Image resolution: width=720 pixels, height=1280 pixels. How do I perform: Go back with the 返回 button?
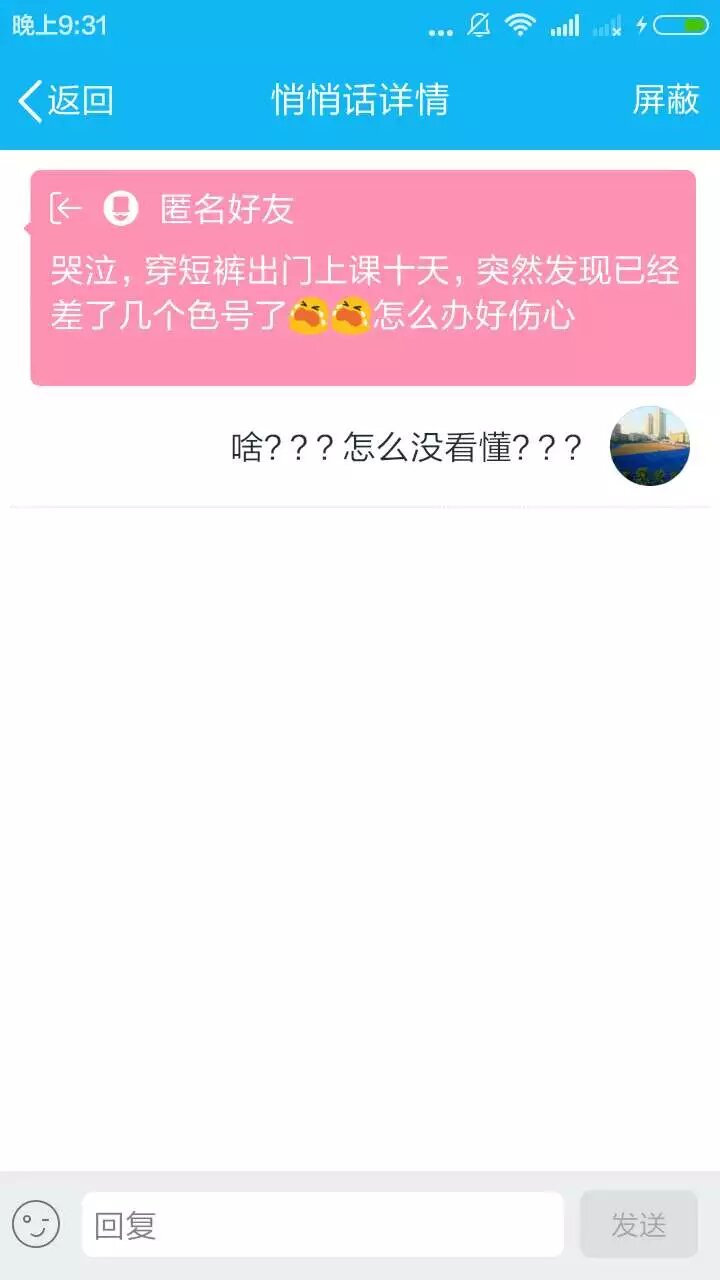coord(66,100)
